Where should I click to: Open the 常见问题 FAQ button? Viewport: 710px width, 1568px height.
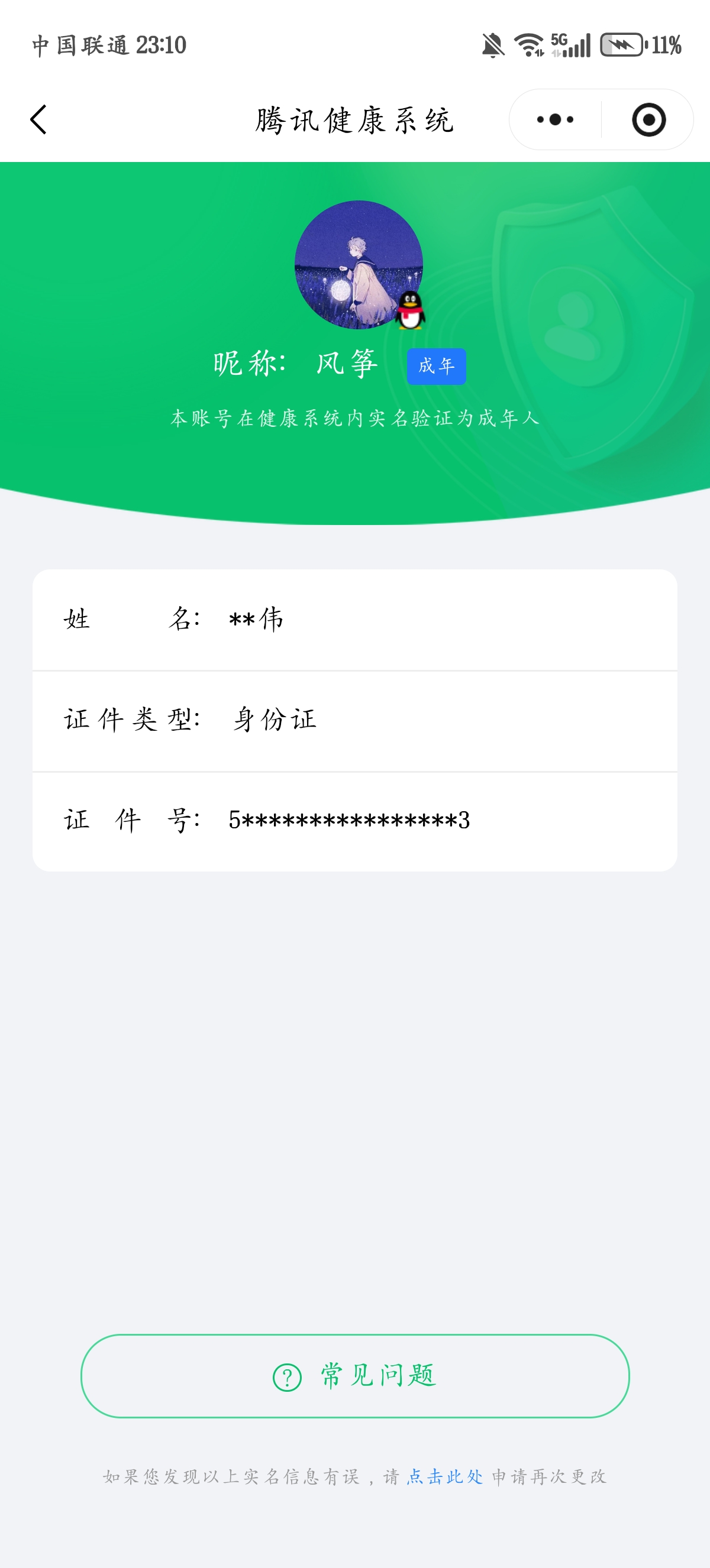point(355,1376)
